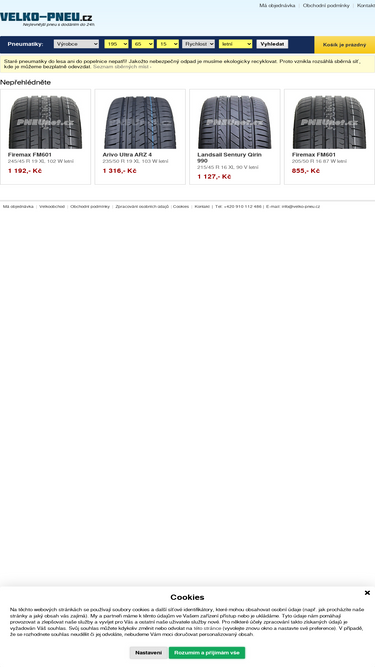Change the tire profile 65 dropdown
This screenshot has width=375, height=667.
(x=142, y=44)
